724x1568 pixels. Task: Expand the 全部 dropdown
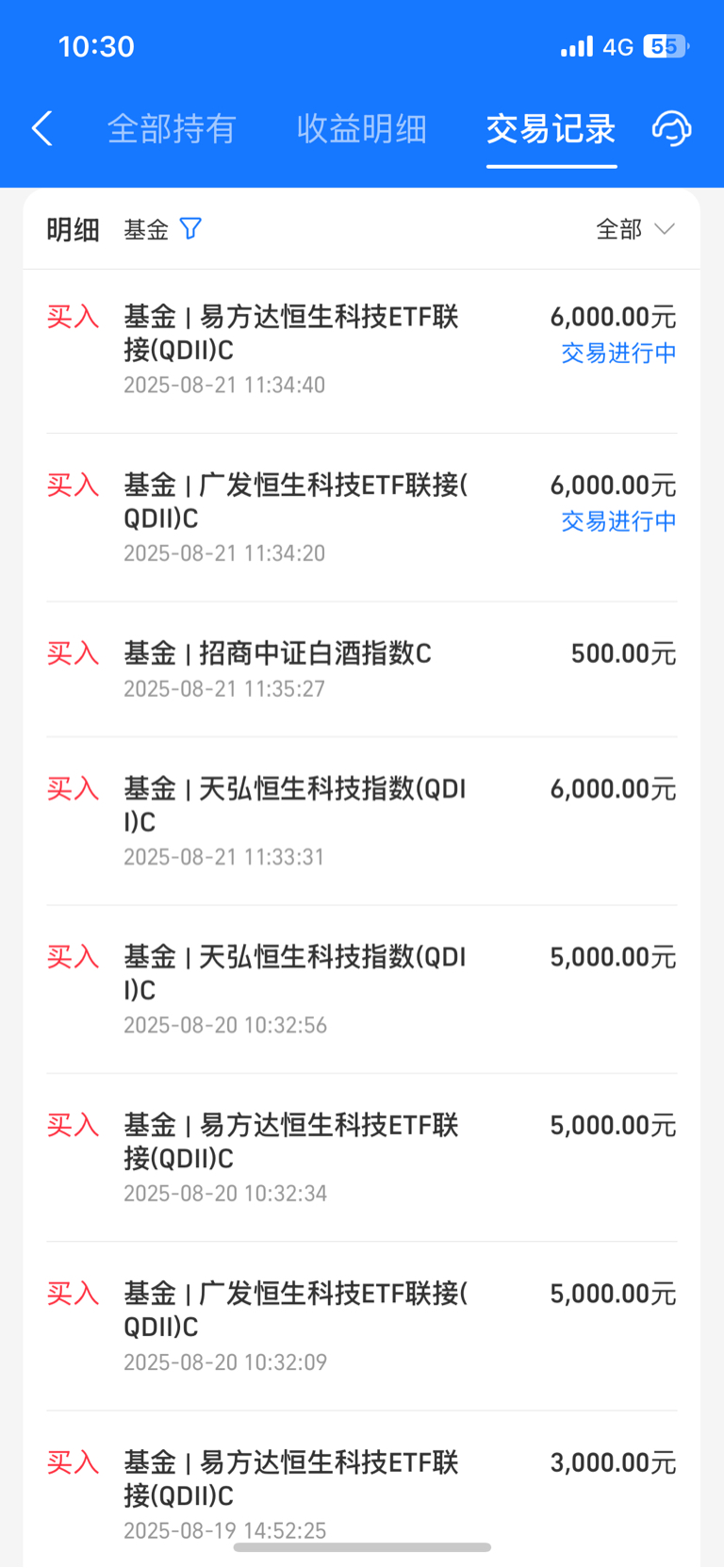tap(635, 229)
